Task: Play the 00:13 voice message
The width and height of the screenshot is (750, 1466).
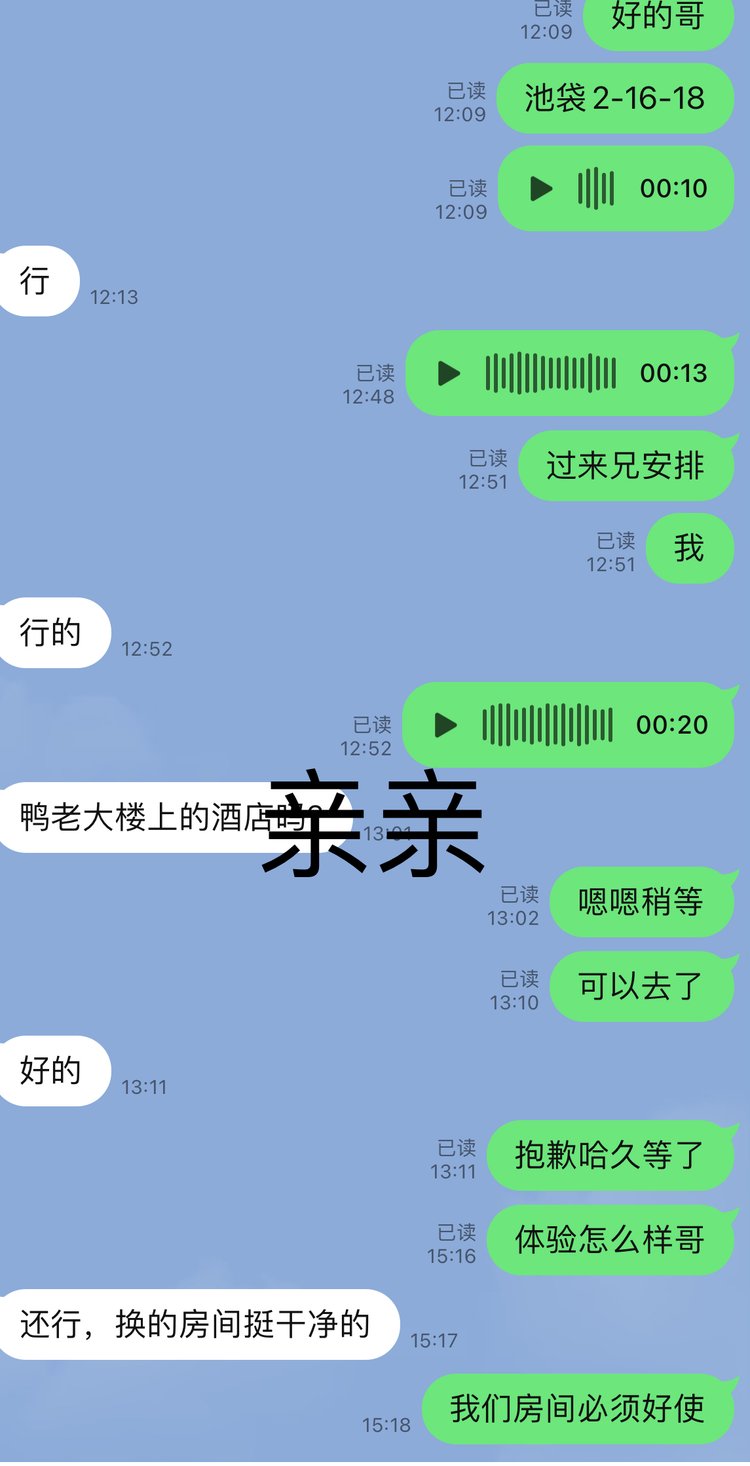Action: pos(449,373)
